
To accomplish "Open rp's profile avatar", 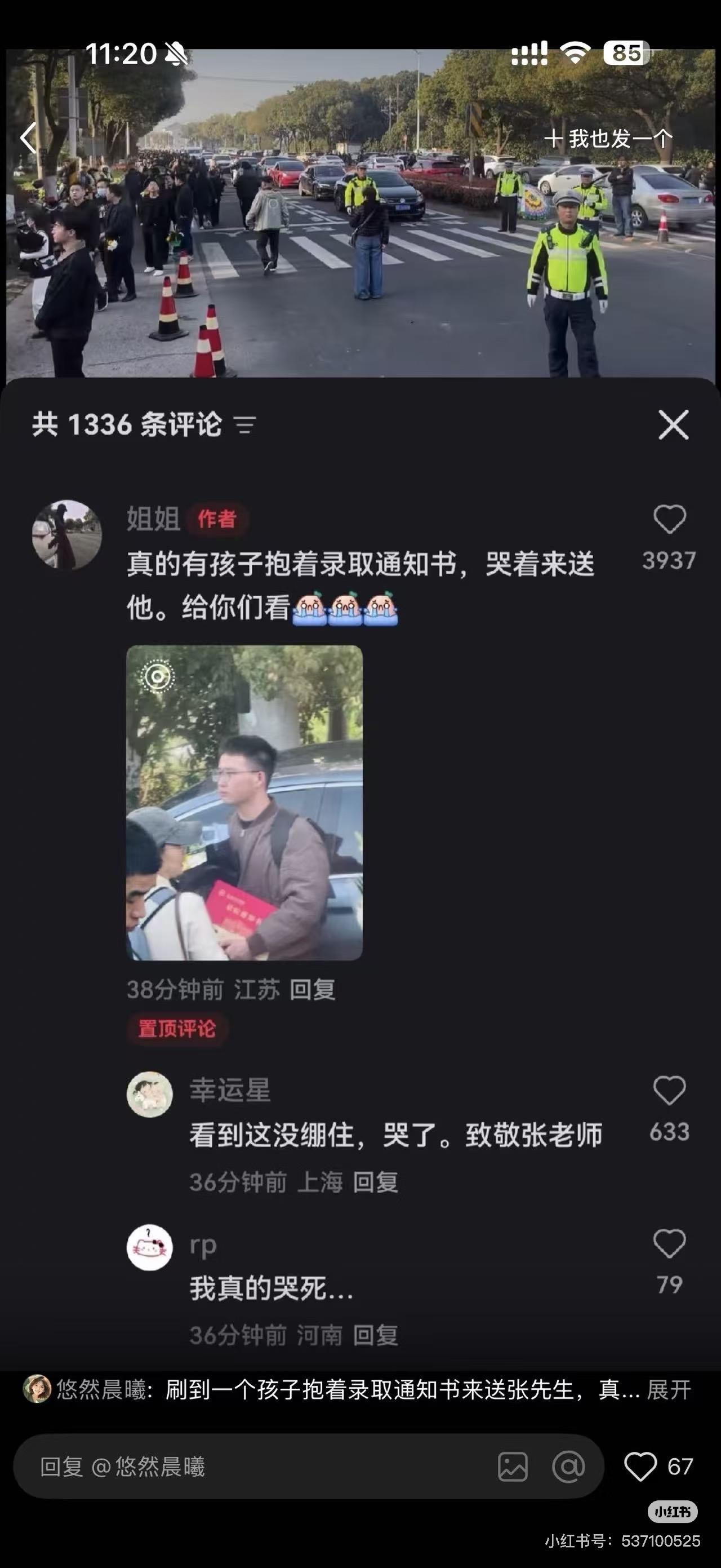I will coord(150,1247).
